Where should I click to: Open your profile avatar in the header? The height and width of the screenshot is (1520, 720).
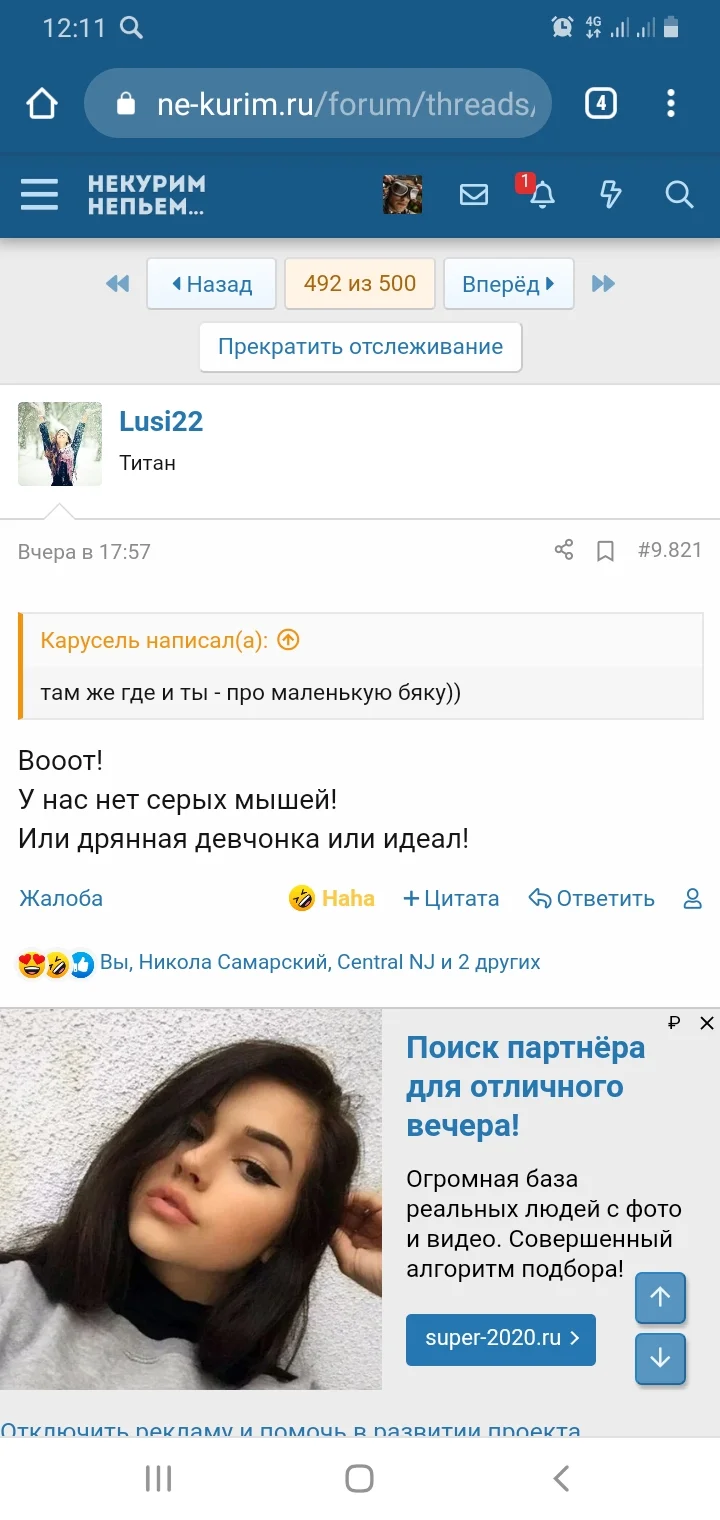[402, 194]
